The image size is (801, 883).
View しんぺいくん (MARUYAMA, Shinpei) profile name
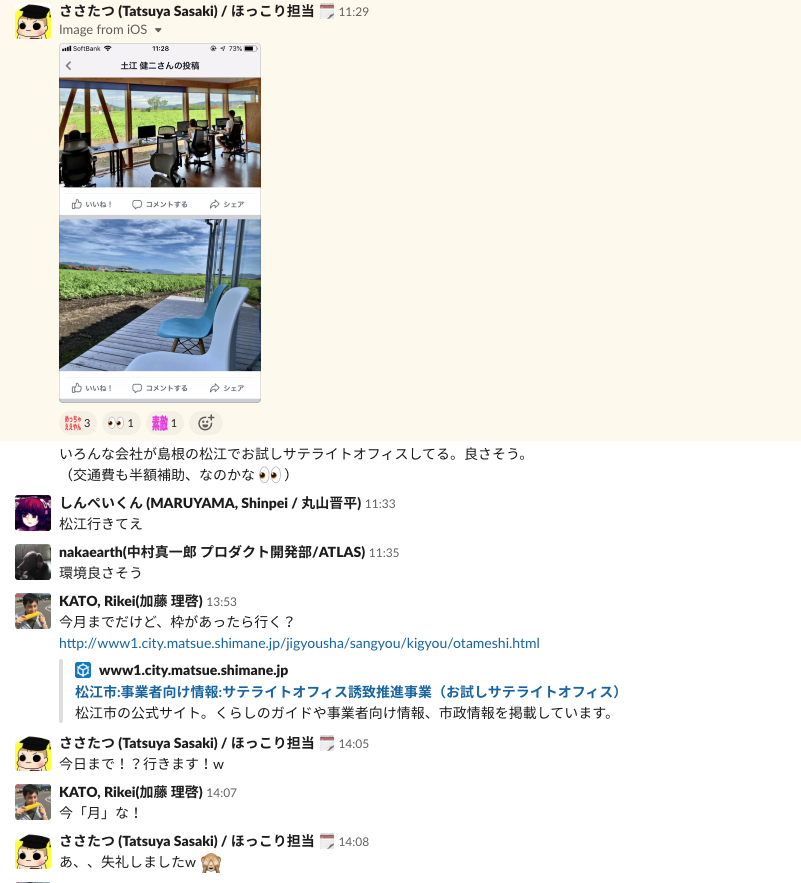[x=209, y=503]
